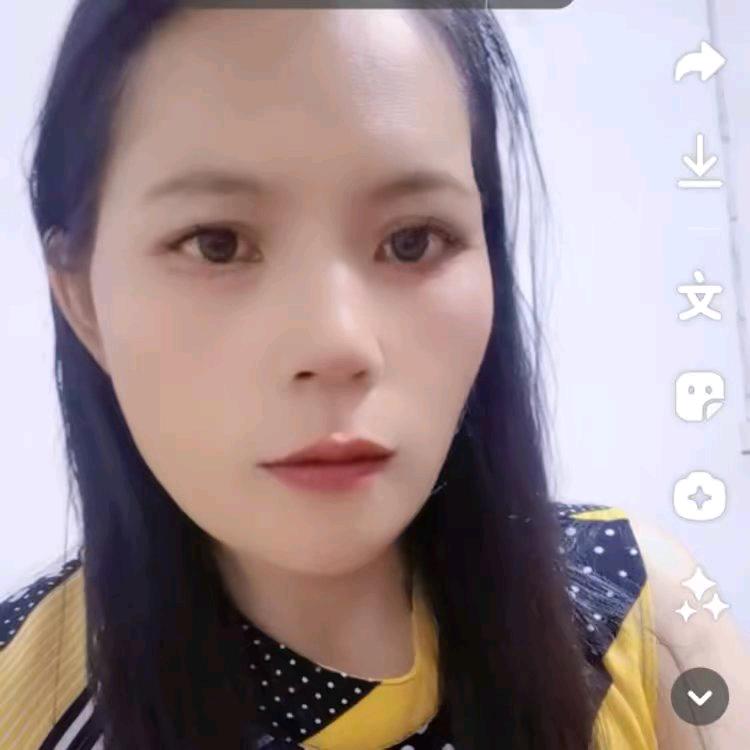The image size is (750, 750).
Task: Download this video
Action: click(699, 161)
